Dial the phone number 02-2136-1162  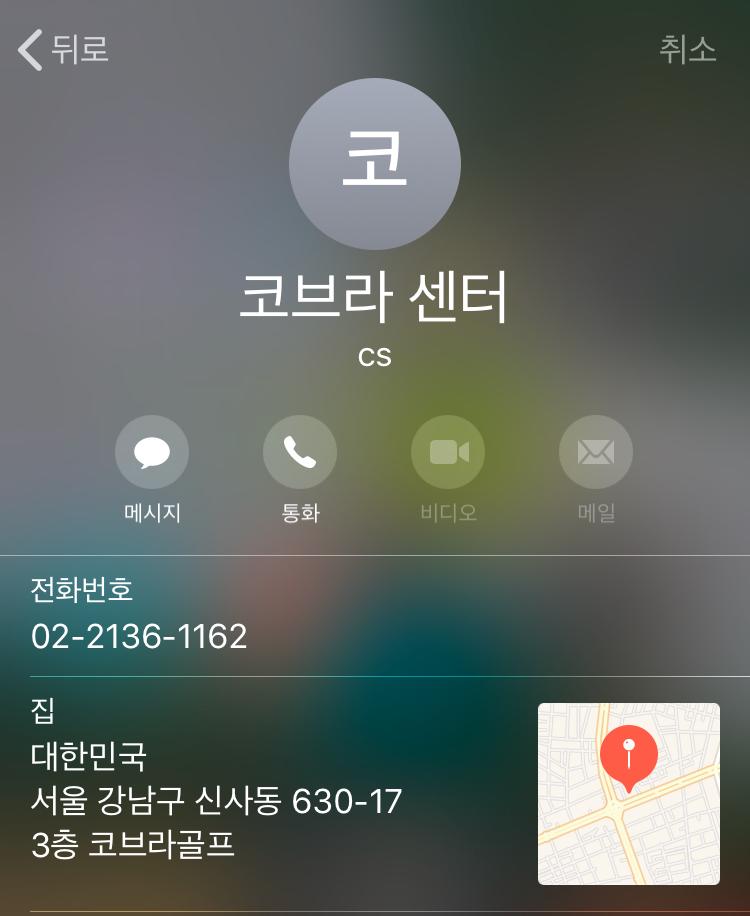139,636
